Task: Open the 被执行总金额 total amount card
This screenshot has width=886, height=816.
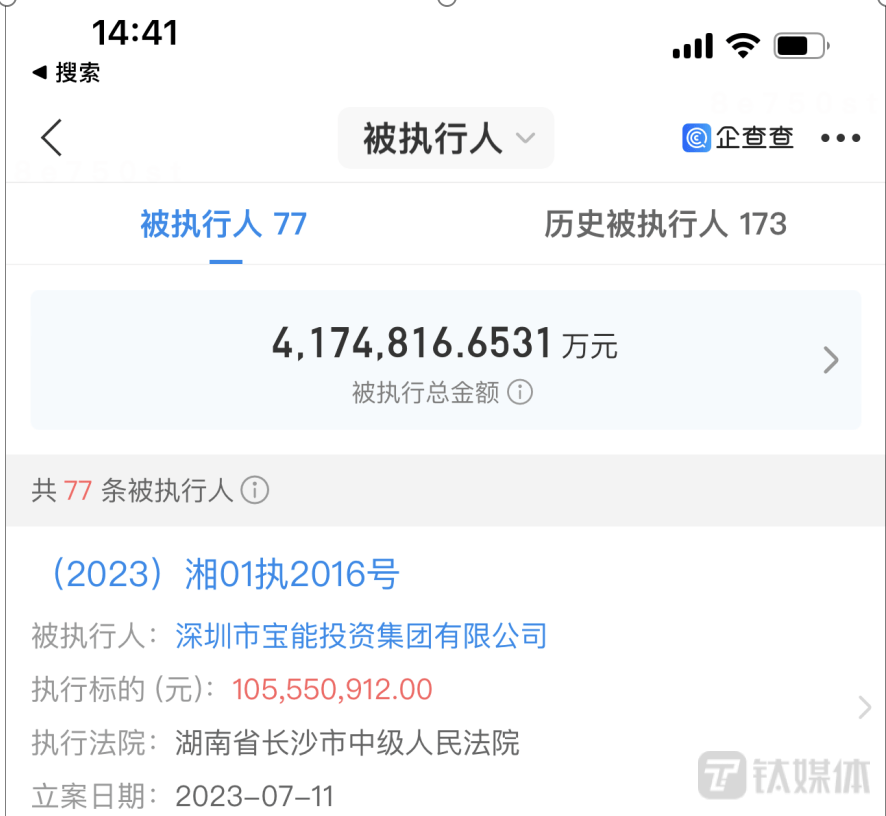Action: (445, 360)
